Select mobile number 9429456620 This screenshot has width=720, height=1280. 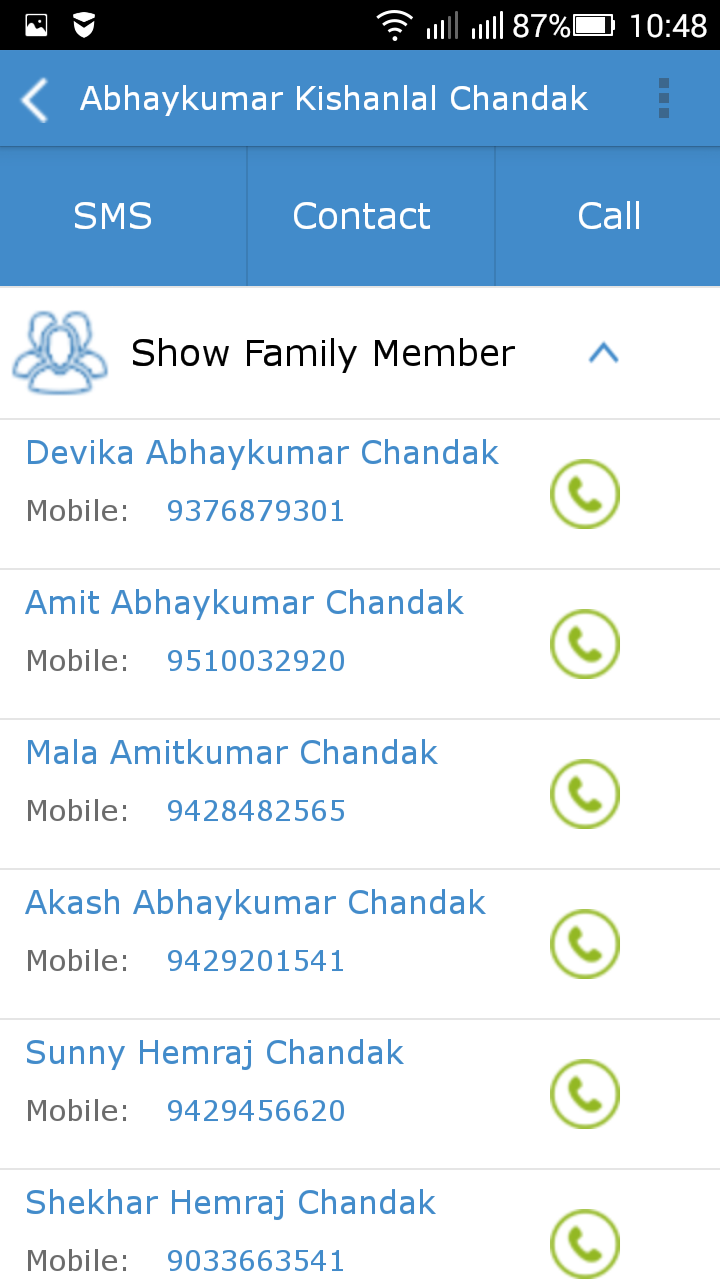pyautogui.click(x=256, y=1111)
